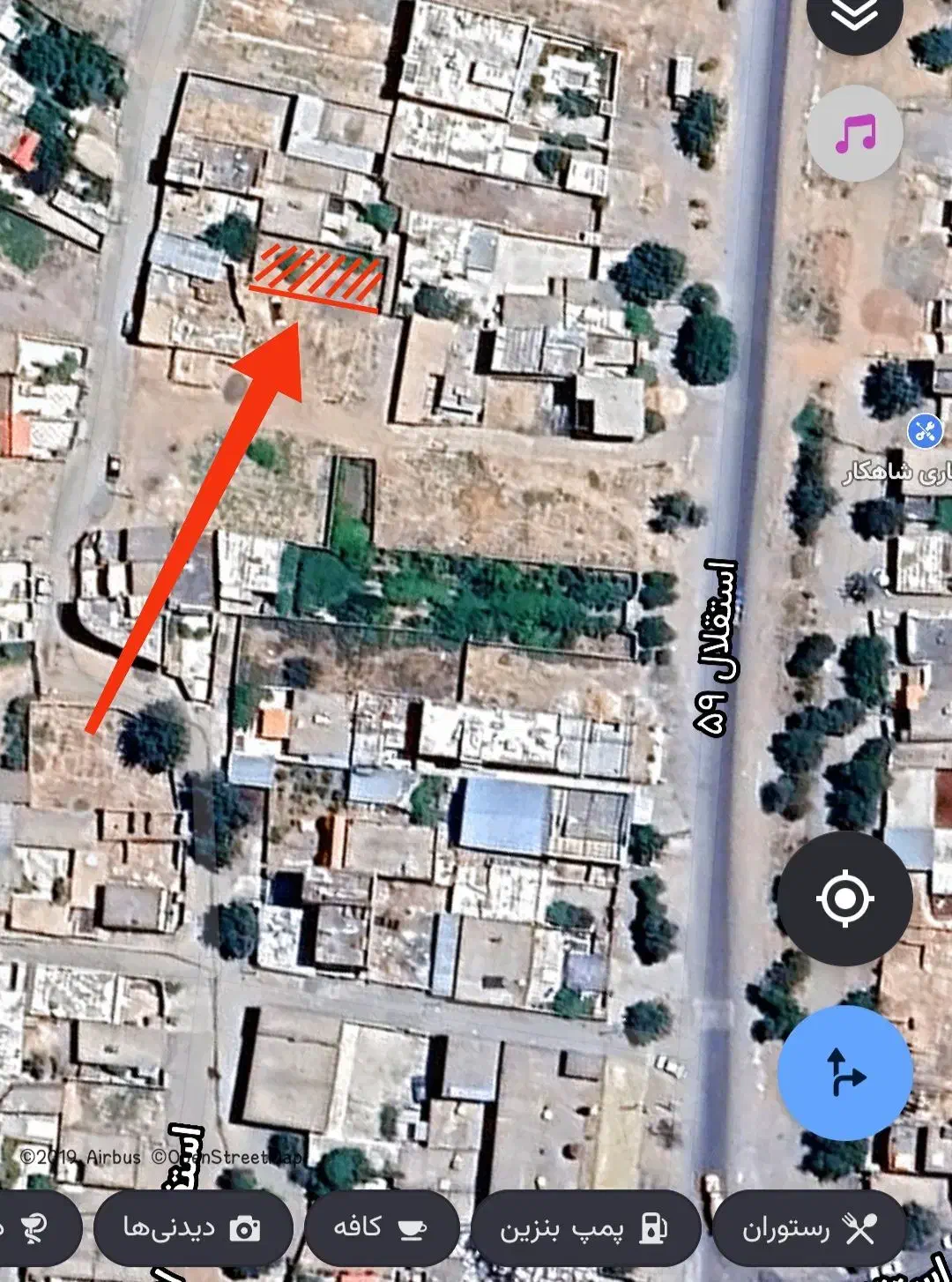Image resolution: width=952 pixels, height=1282 pixels.
Task: Select the پمپ بنزین (gas station) chip
Action: [585, 1227]
